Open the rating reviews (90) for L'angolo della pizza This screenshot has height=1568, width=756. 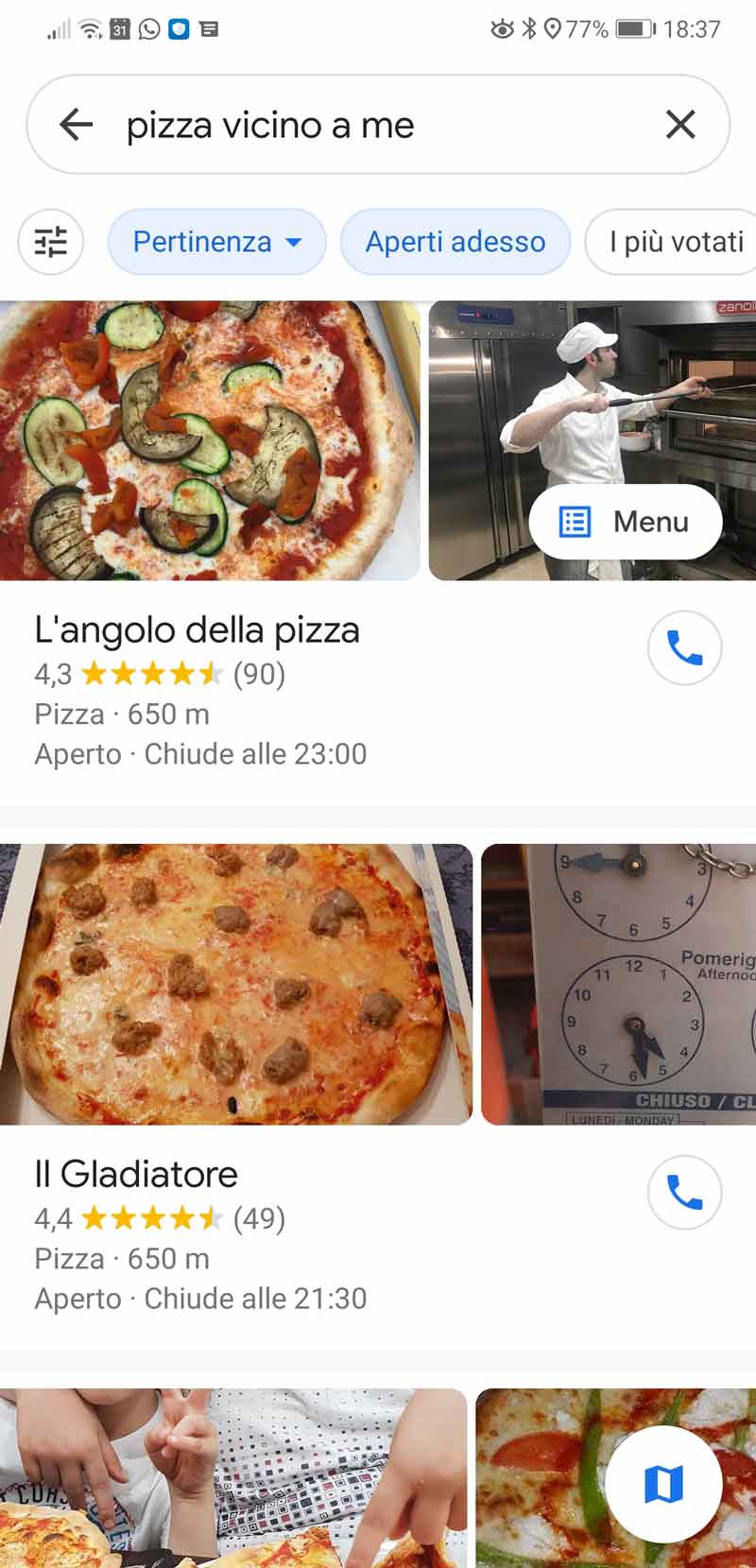(x=259, y=674)
